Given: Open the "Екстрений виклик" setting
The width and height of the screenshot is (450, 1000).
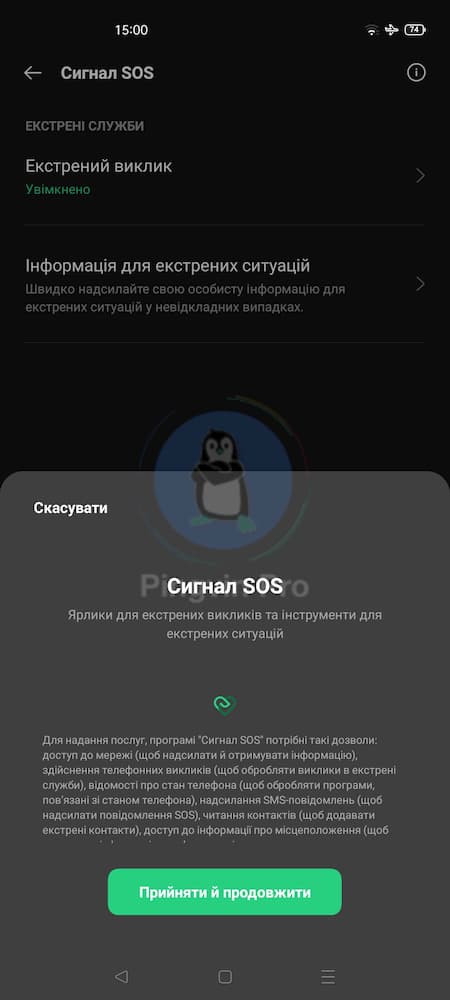Looking at the screenshot, I should (x=224, y=176).
